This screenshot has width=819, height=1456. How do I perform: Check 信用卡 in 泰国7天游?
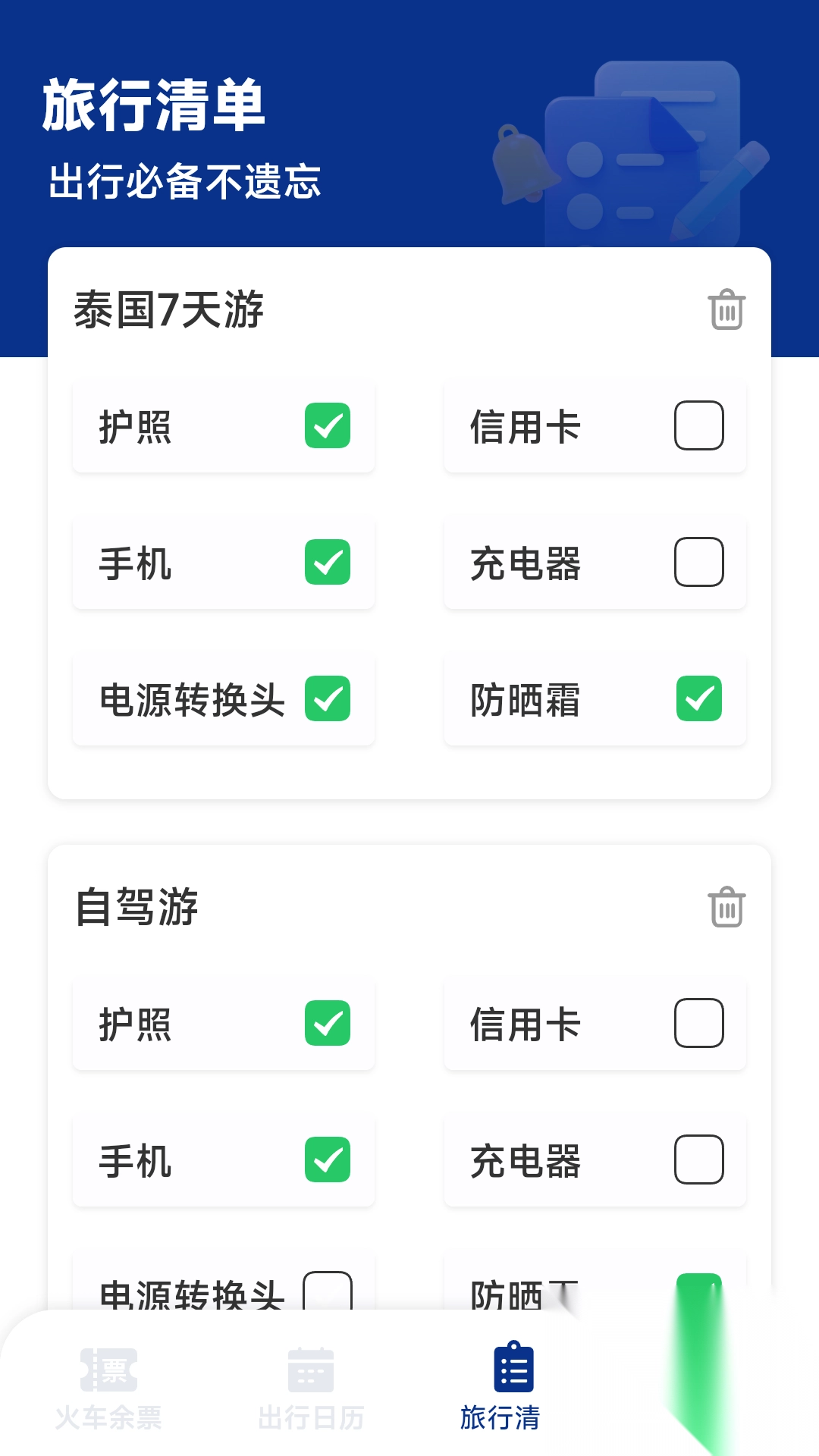698,425
